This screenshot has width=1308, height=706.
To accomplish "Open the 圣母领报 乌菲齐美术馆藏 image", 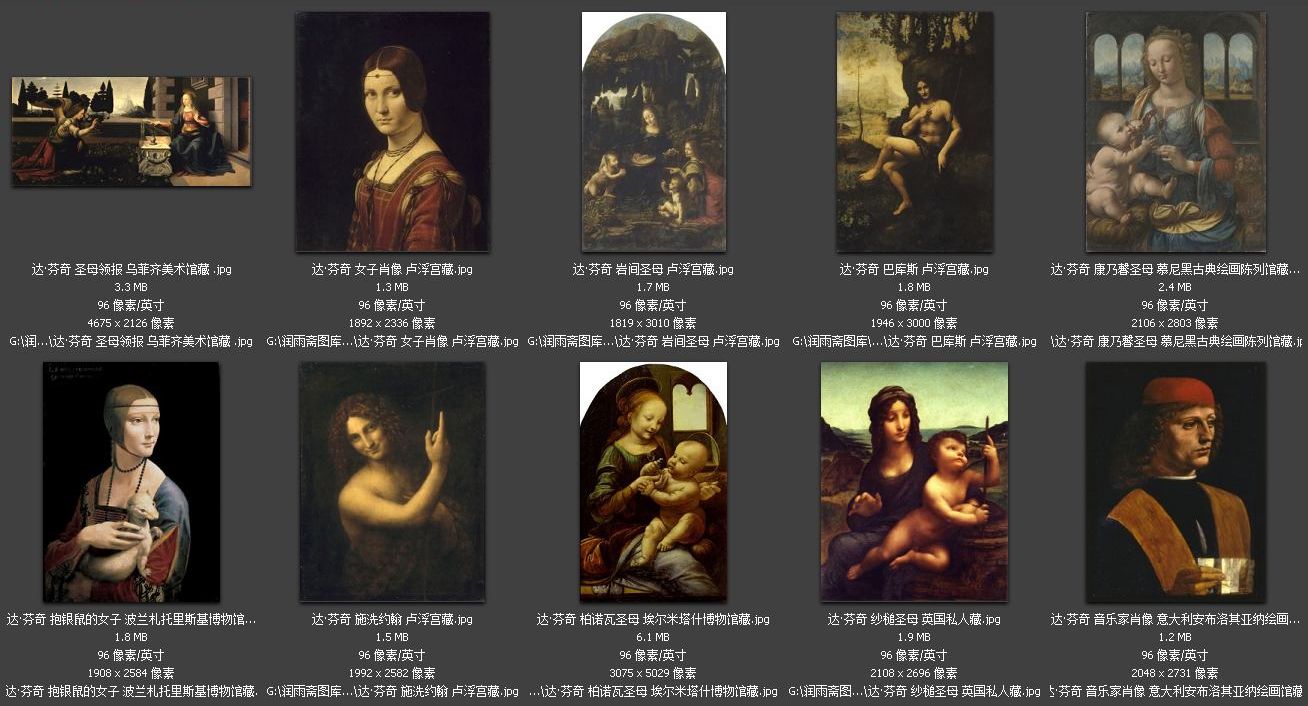I will pyautogui.click(x=131, y=131).
